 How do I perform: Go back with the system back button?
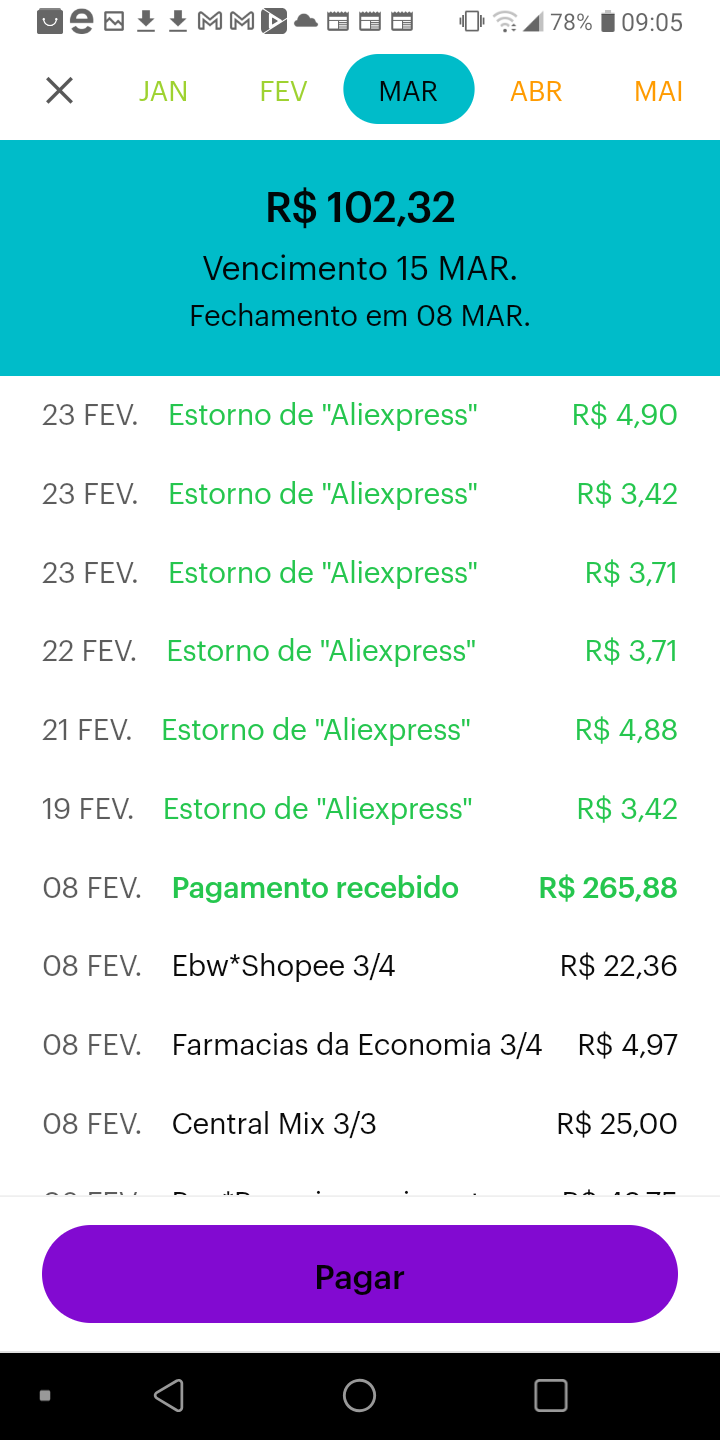[169, 1395]
